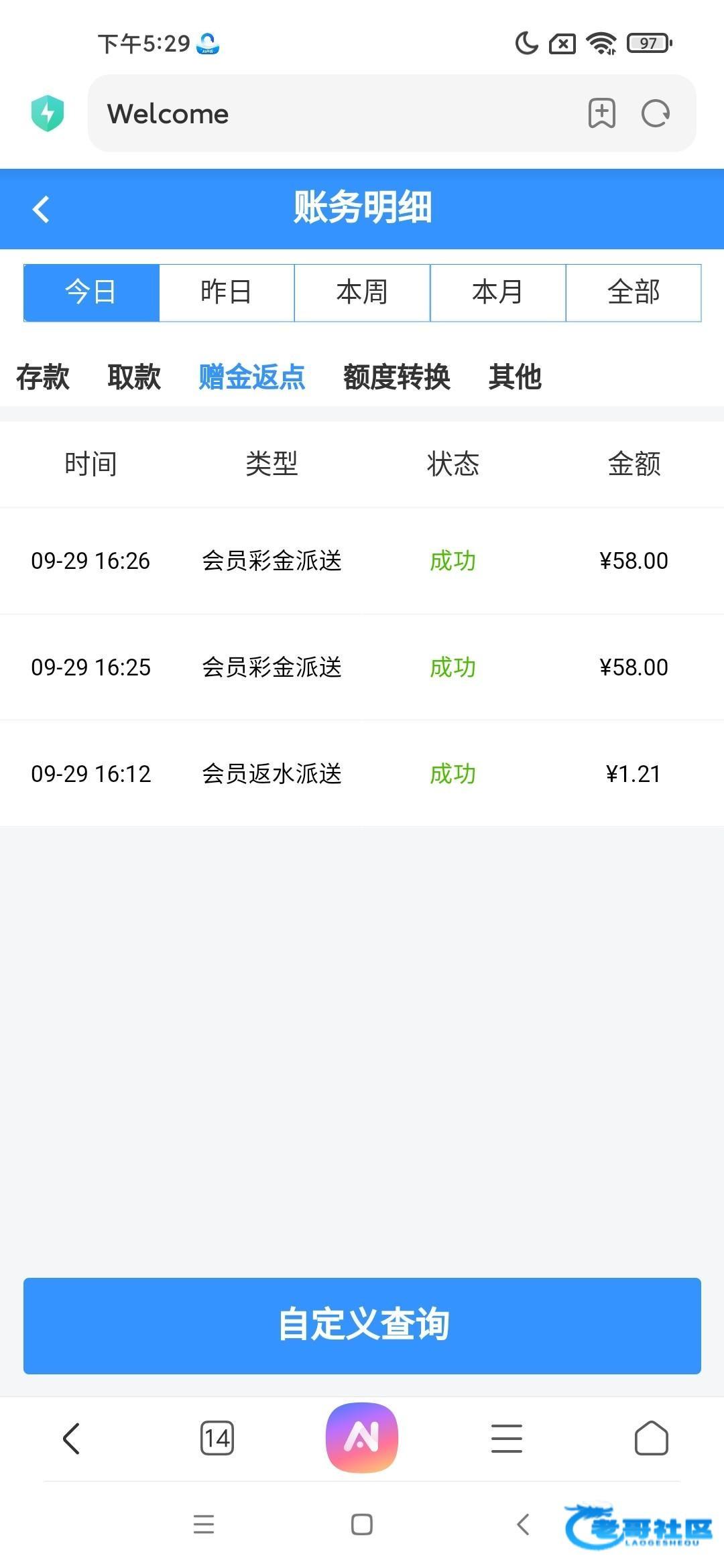Open the green shield security icon
Screen dimensions: 724x1568
(48, 114)
